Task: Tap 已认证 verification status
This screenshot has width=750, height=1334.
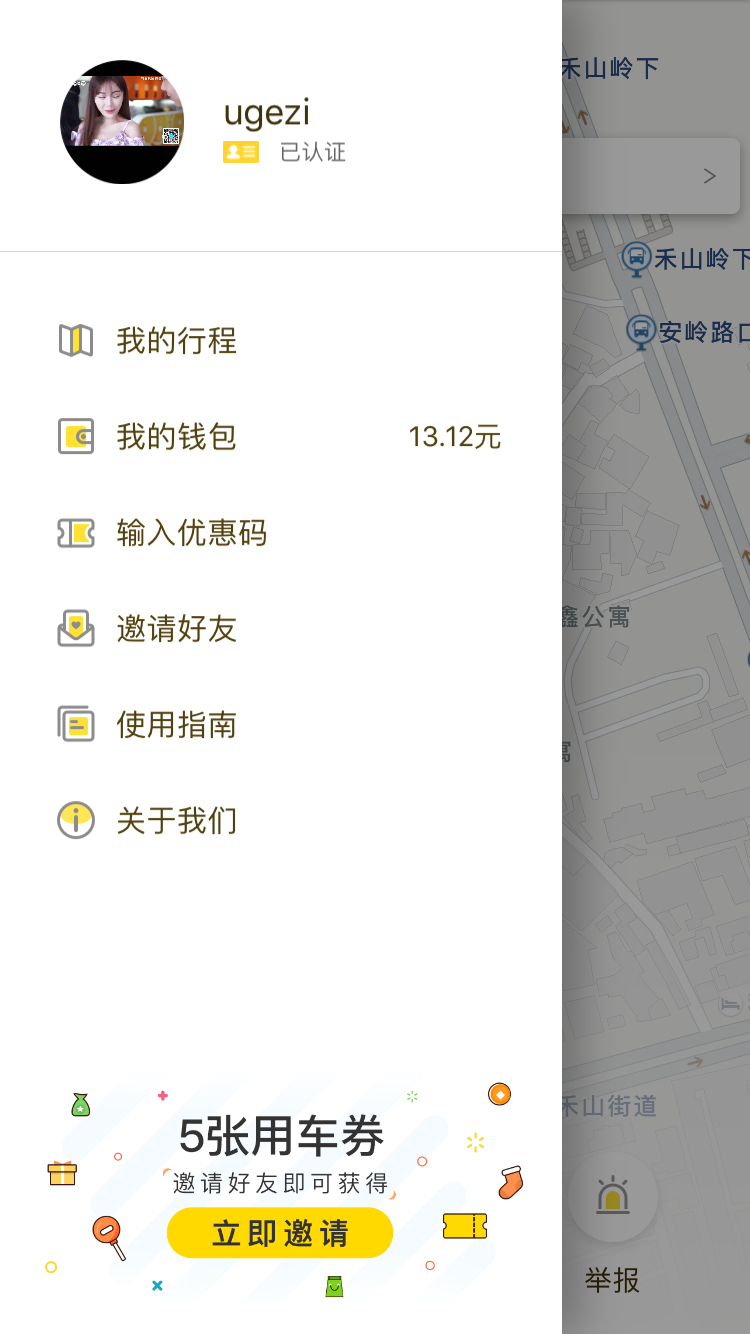Action: pos(312,152)
